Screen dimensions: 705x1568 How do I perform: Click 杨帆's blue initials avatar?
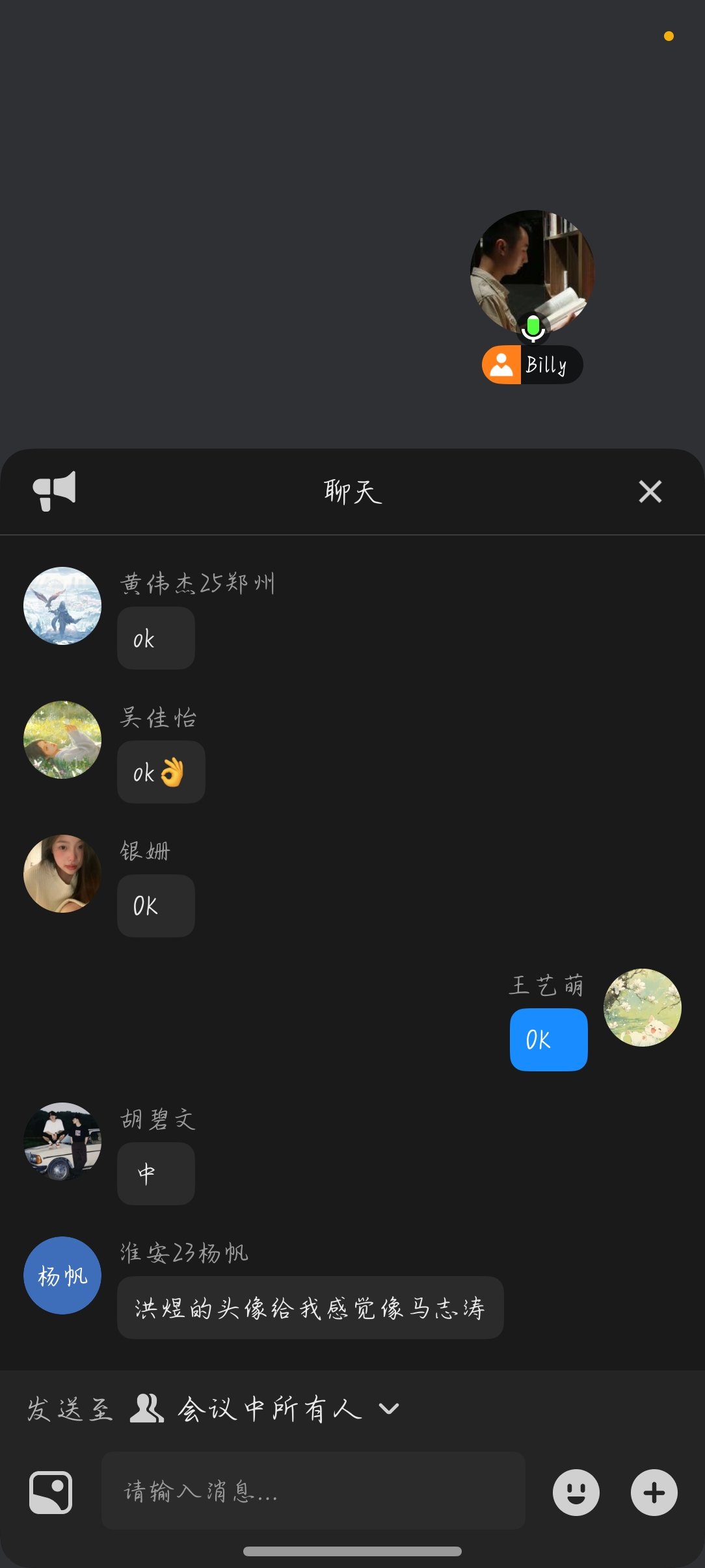[62, 1275]
